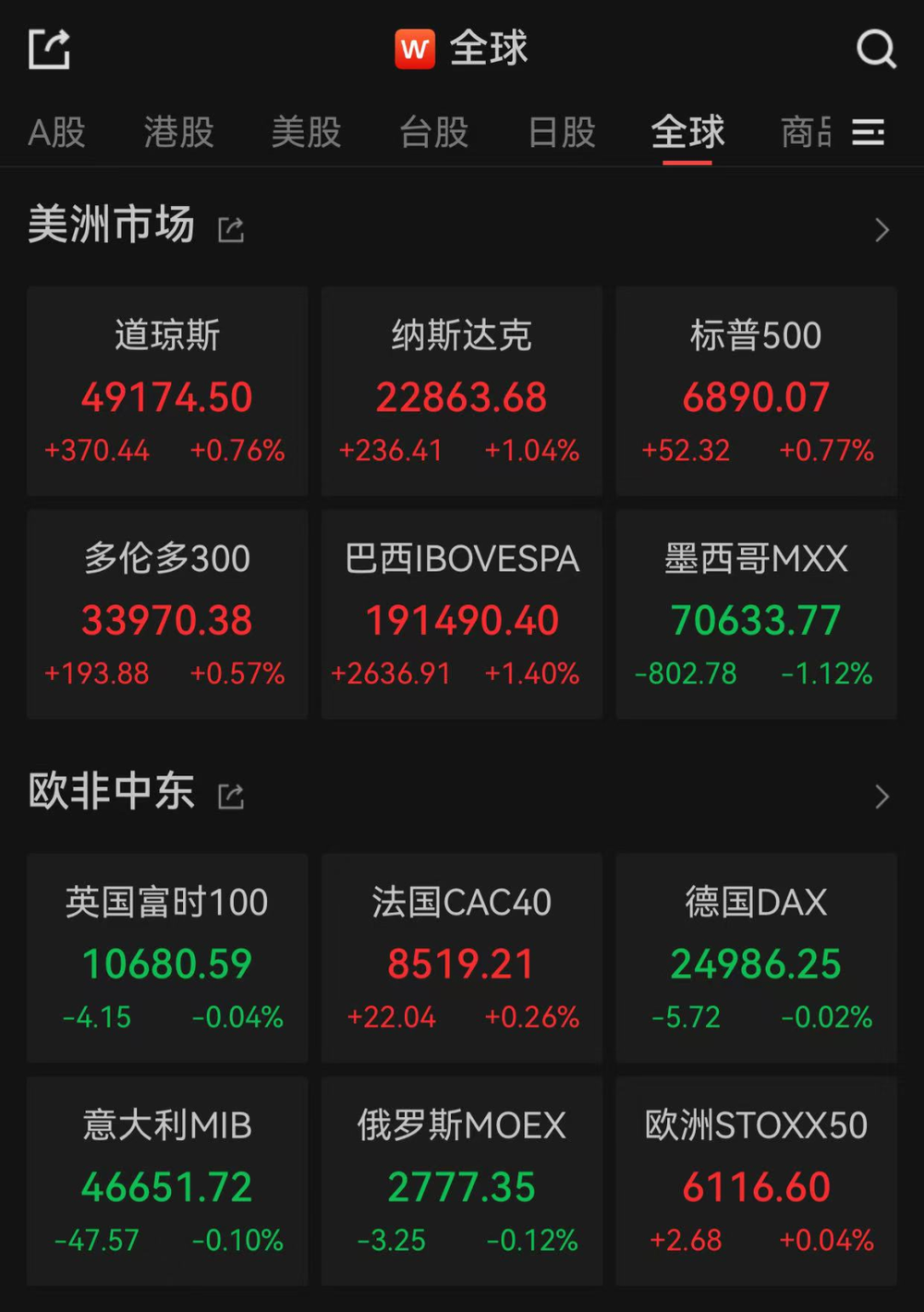The image size is (924, 1312).
Task: Switch to the 日股 tab
Action: pyautogui.click(x=562, y=133)
